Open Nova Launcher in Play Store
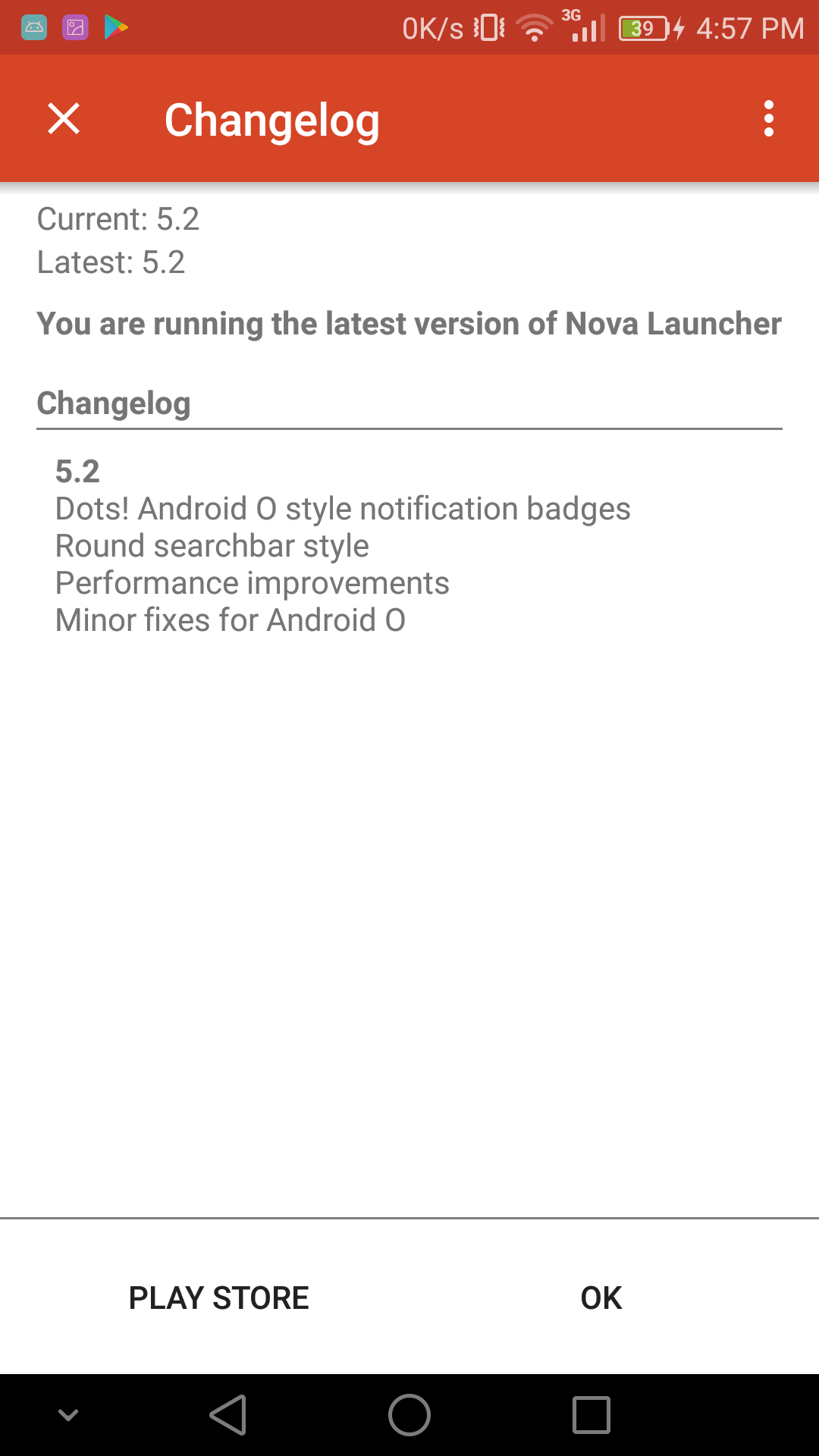 (218, 1298)
